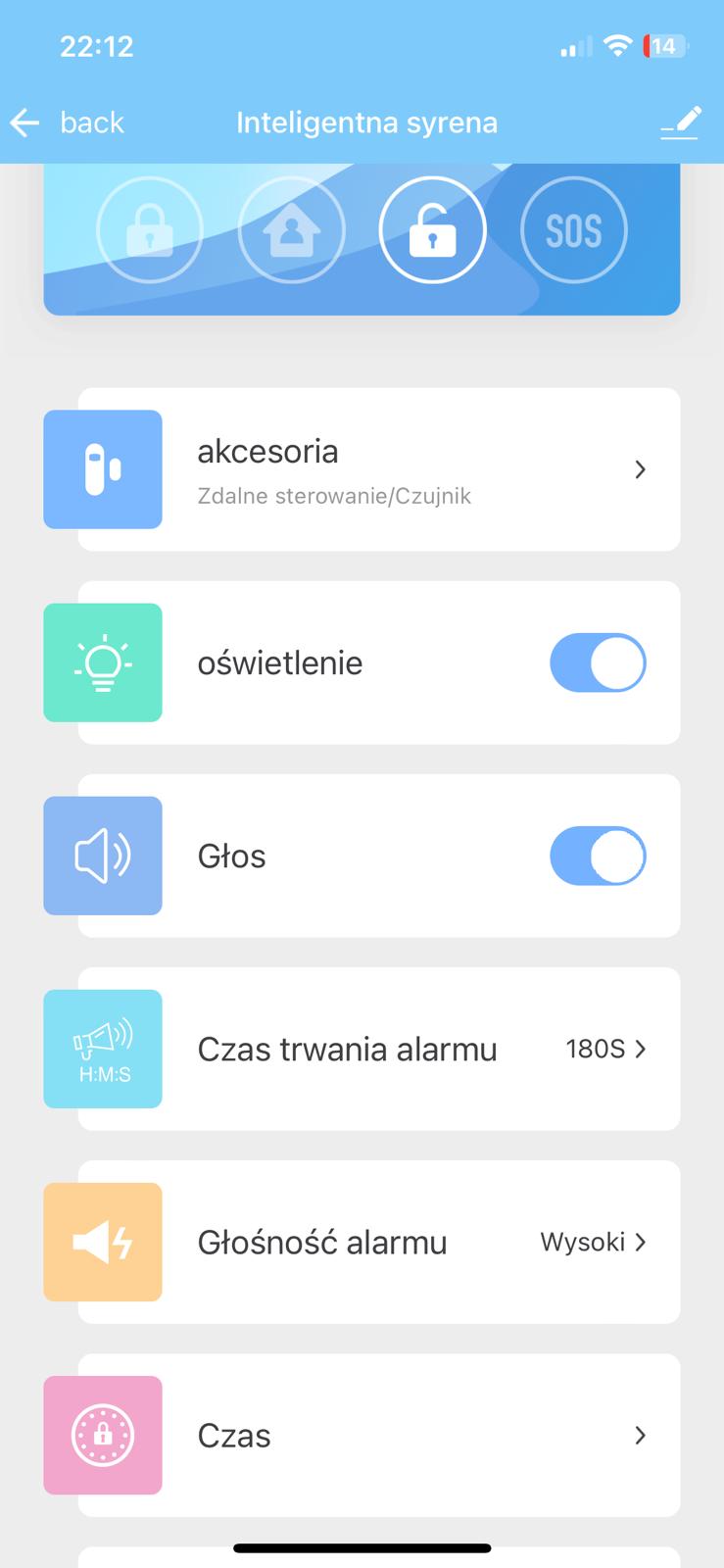The height and width of the screenshot is (1568, 724).
Task: Disarm using the open padlock icon
Action: [432, 230]
